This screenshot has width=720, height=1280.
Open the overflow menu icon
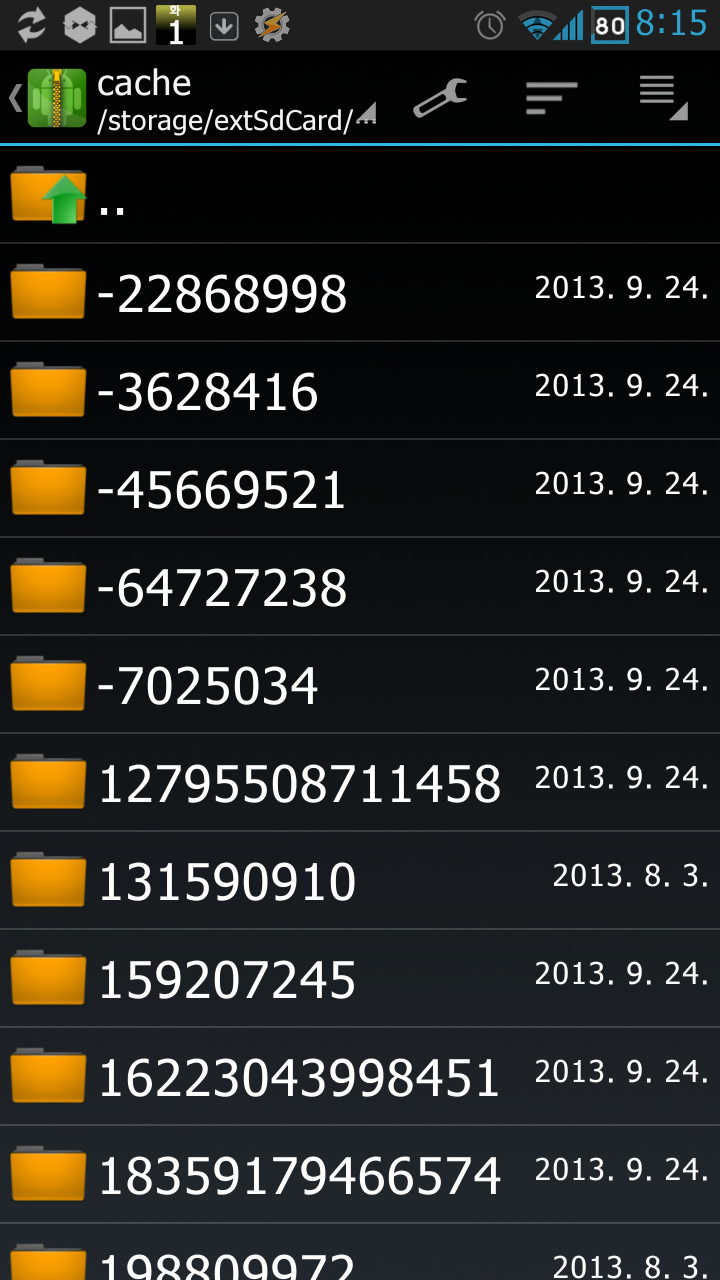662,98
